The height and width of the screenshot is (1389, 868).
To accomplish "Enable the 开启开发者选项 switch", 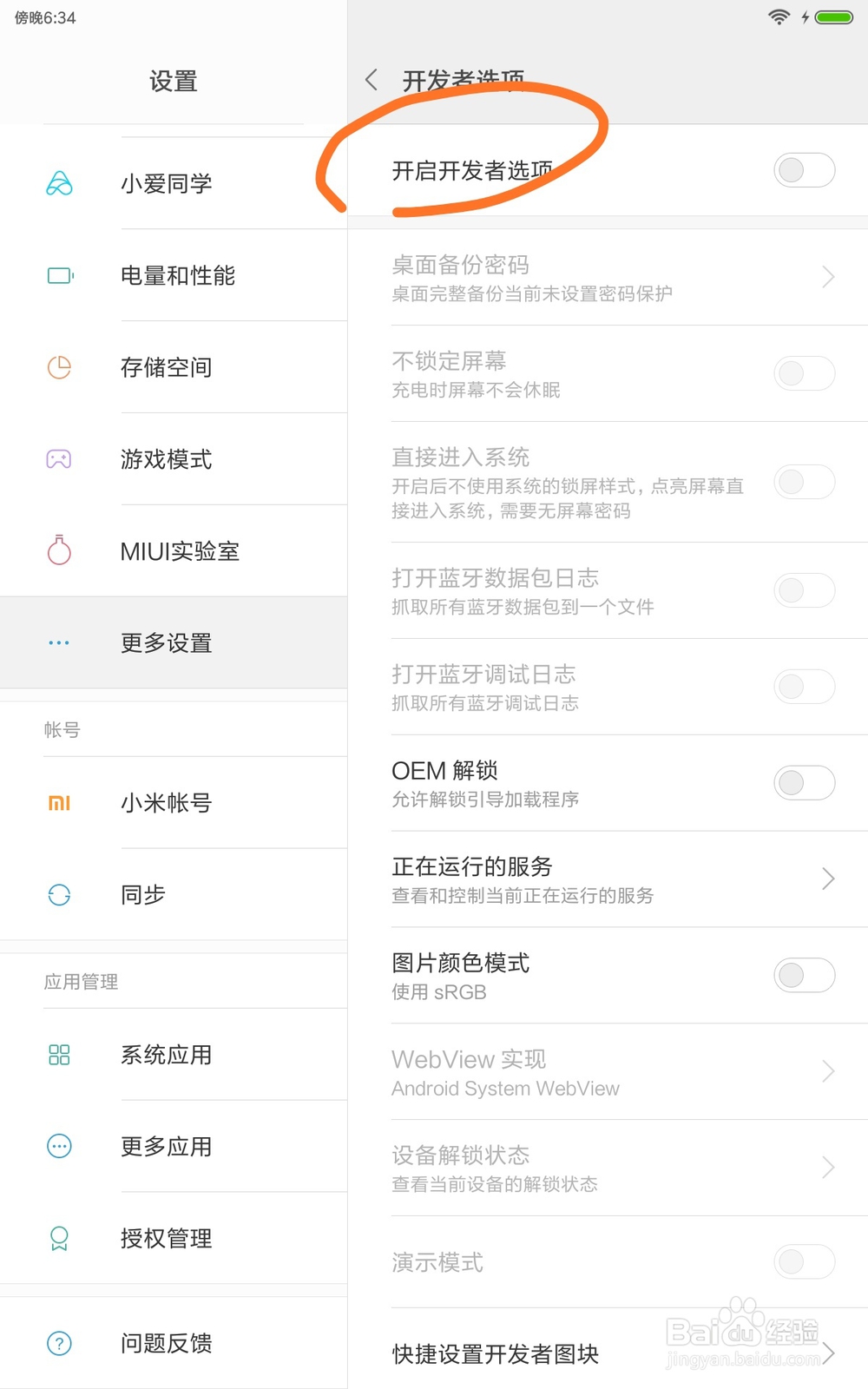I will [x=804, y=170].
